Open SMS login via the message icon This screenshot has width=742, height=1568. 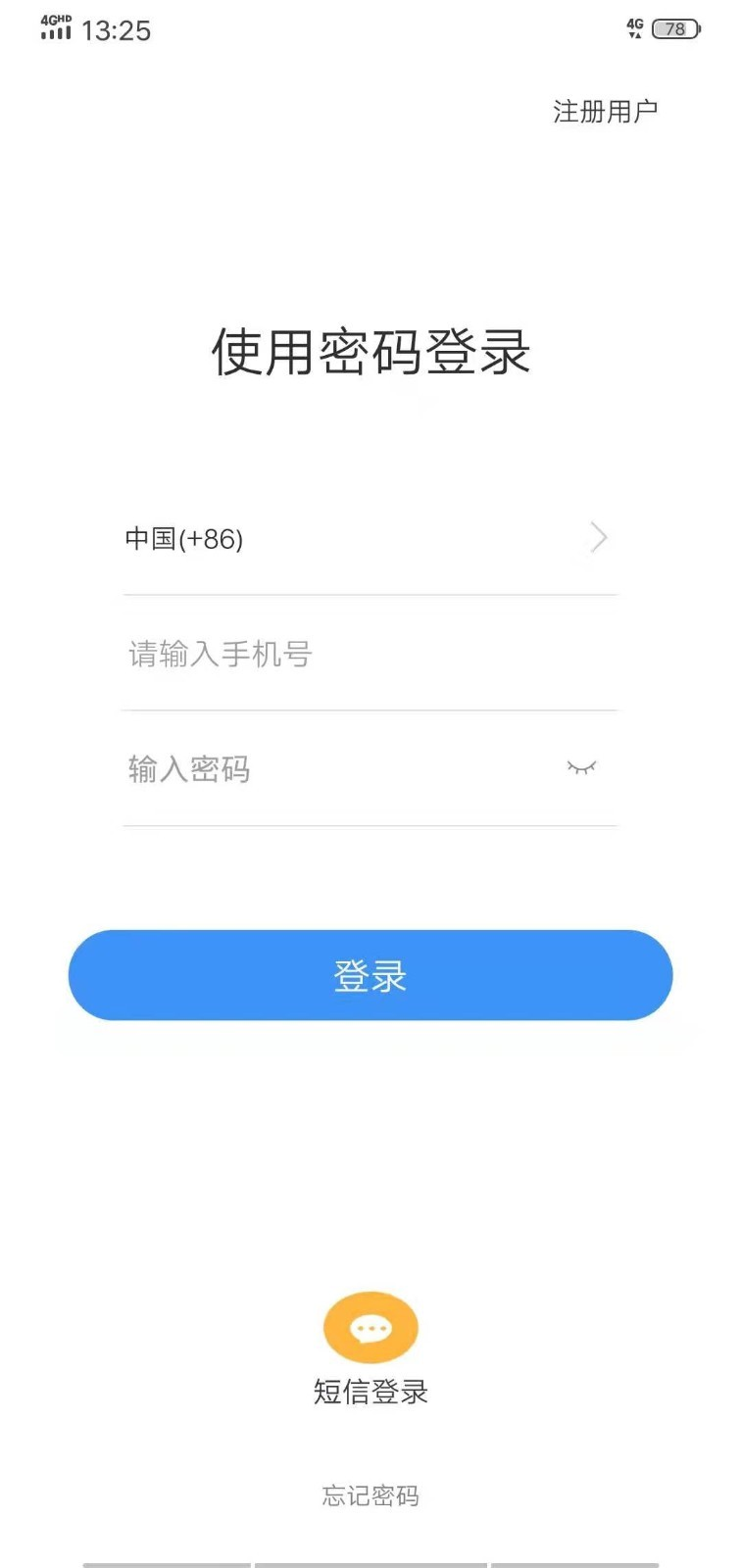[x=371, y=1326]
